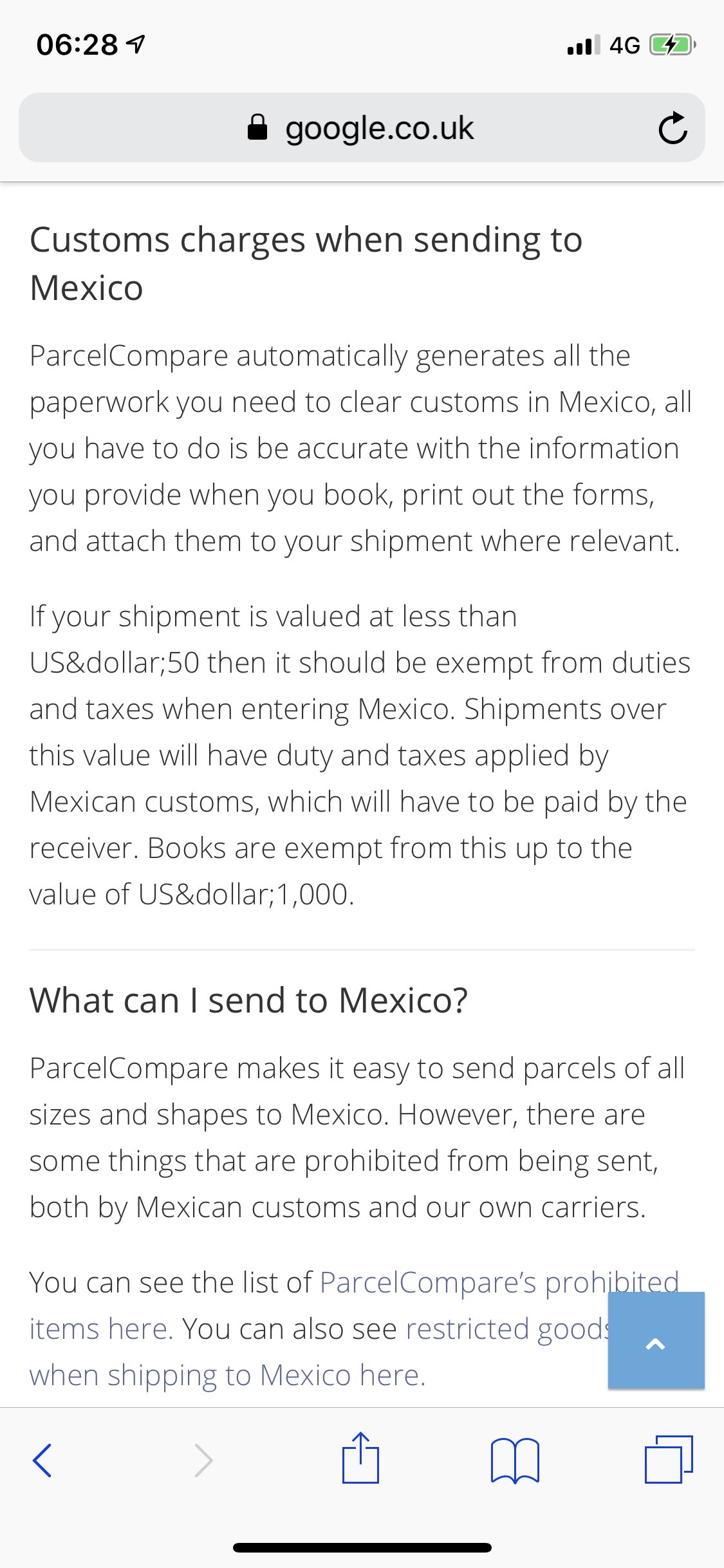Viewport: 724px width, 1568px height.
Task: Tap the google.co.uk address bar
Action: [x=360, y=128]
